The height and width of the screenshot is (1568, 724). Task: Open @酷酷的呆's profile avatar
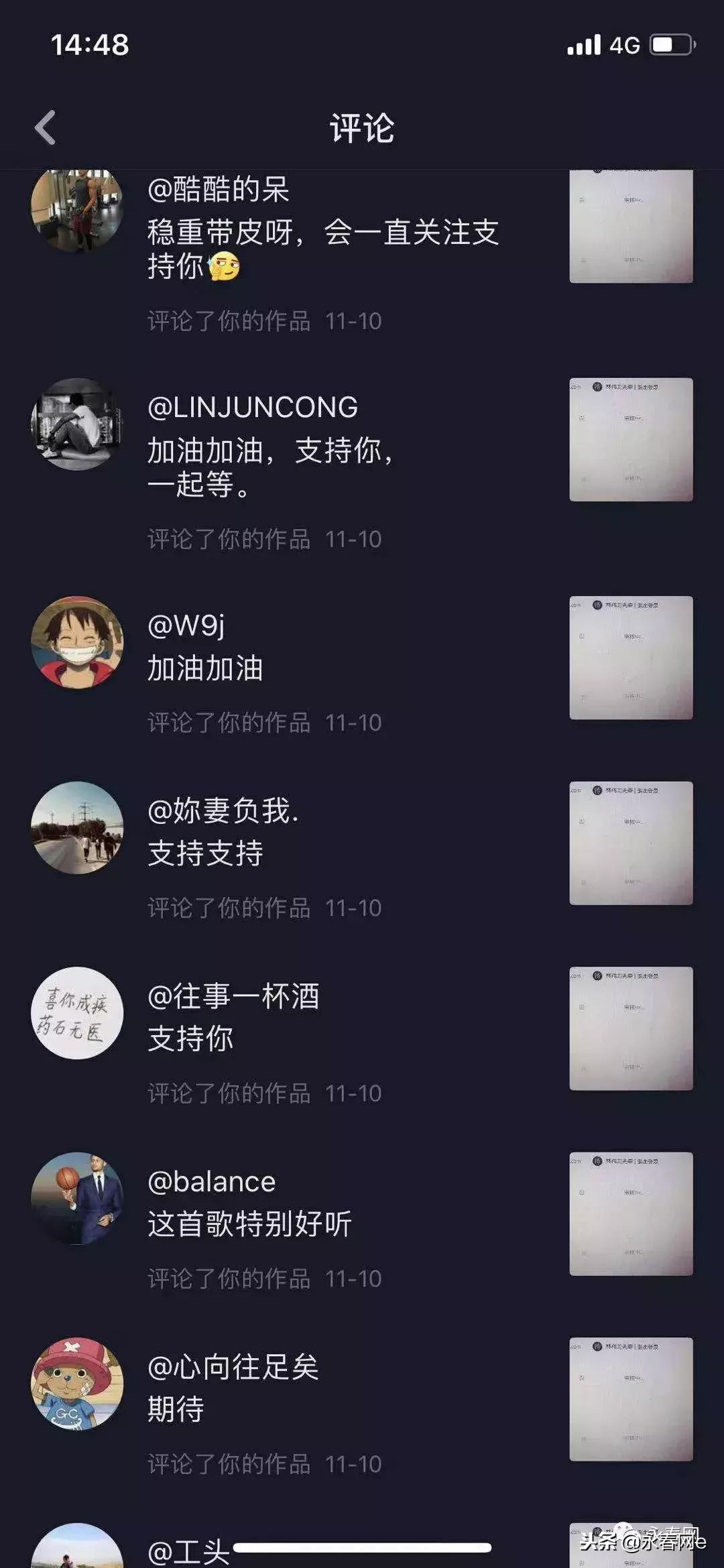pos(77,208)
